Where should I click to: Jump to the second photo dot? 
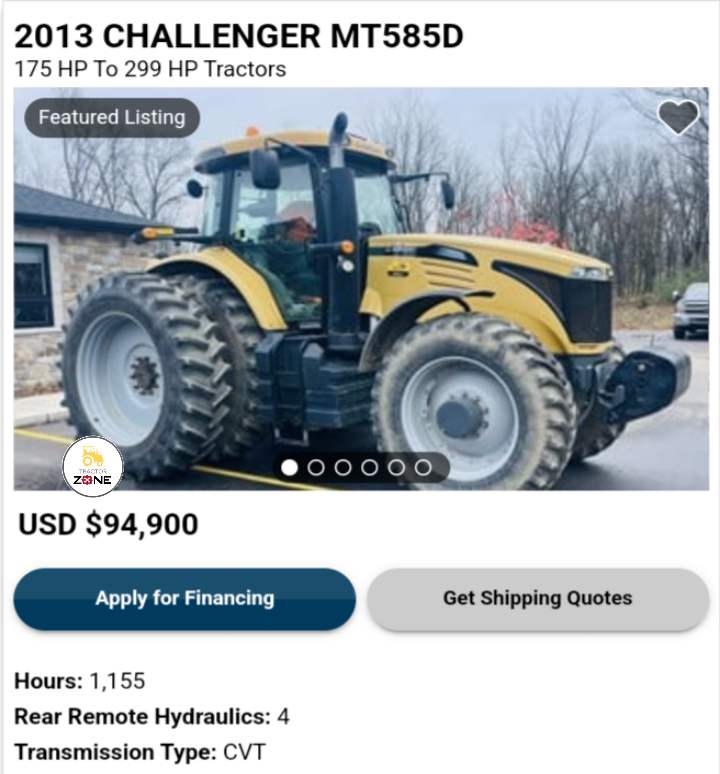316,467
